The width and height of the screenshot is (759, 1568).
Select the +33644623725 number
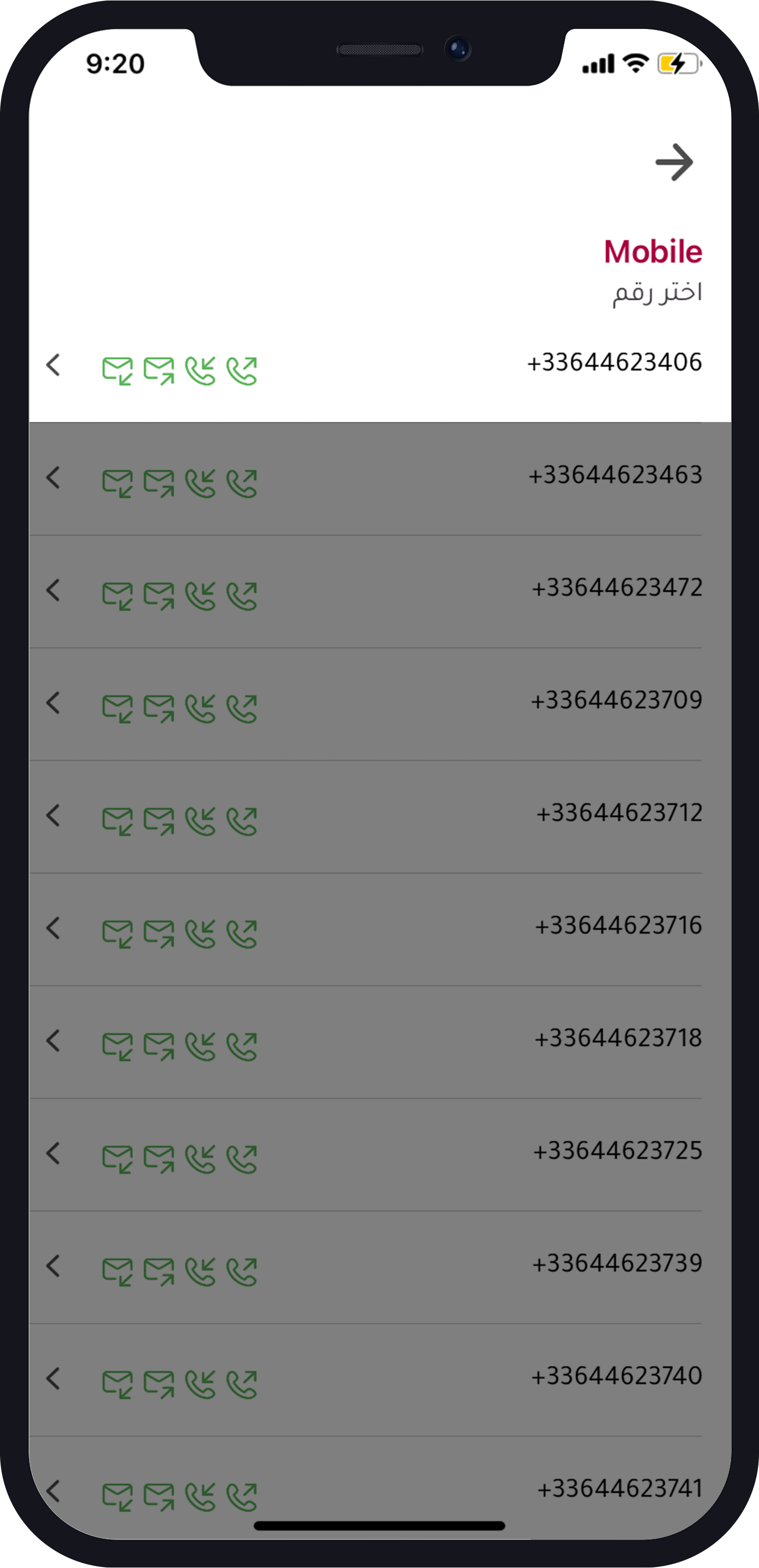(618, 1151)
